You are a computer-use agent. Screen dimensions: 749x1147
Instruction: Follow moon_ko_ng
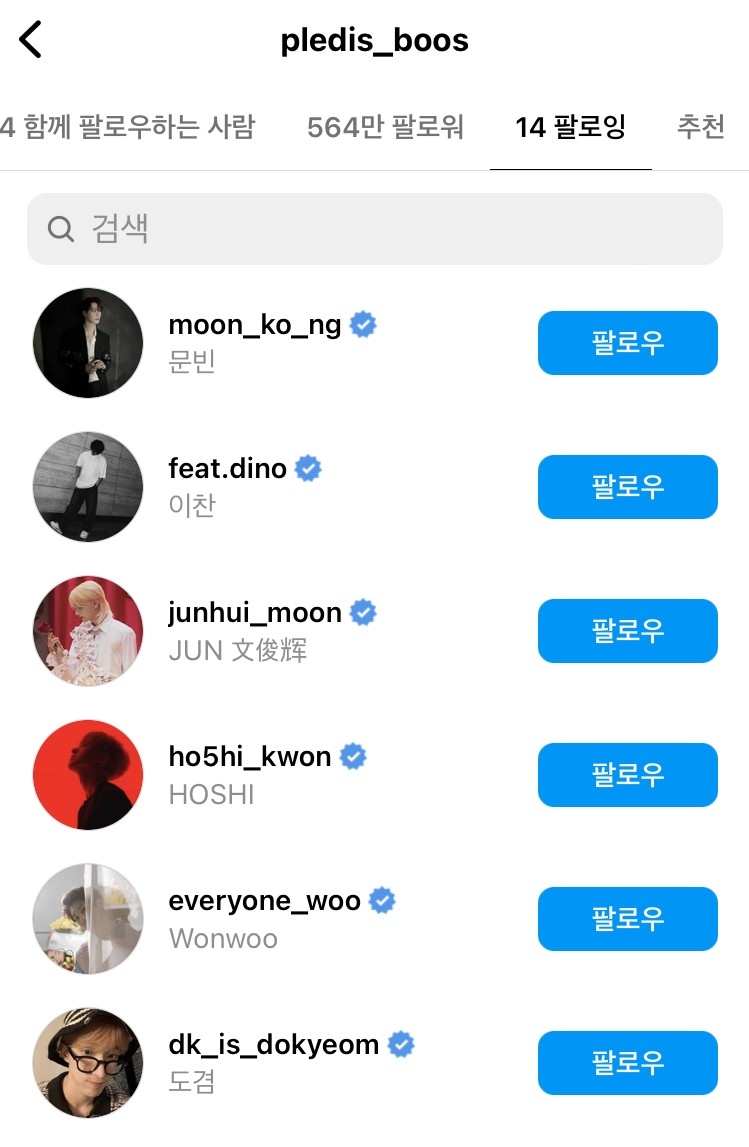tap(627, 343)
